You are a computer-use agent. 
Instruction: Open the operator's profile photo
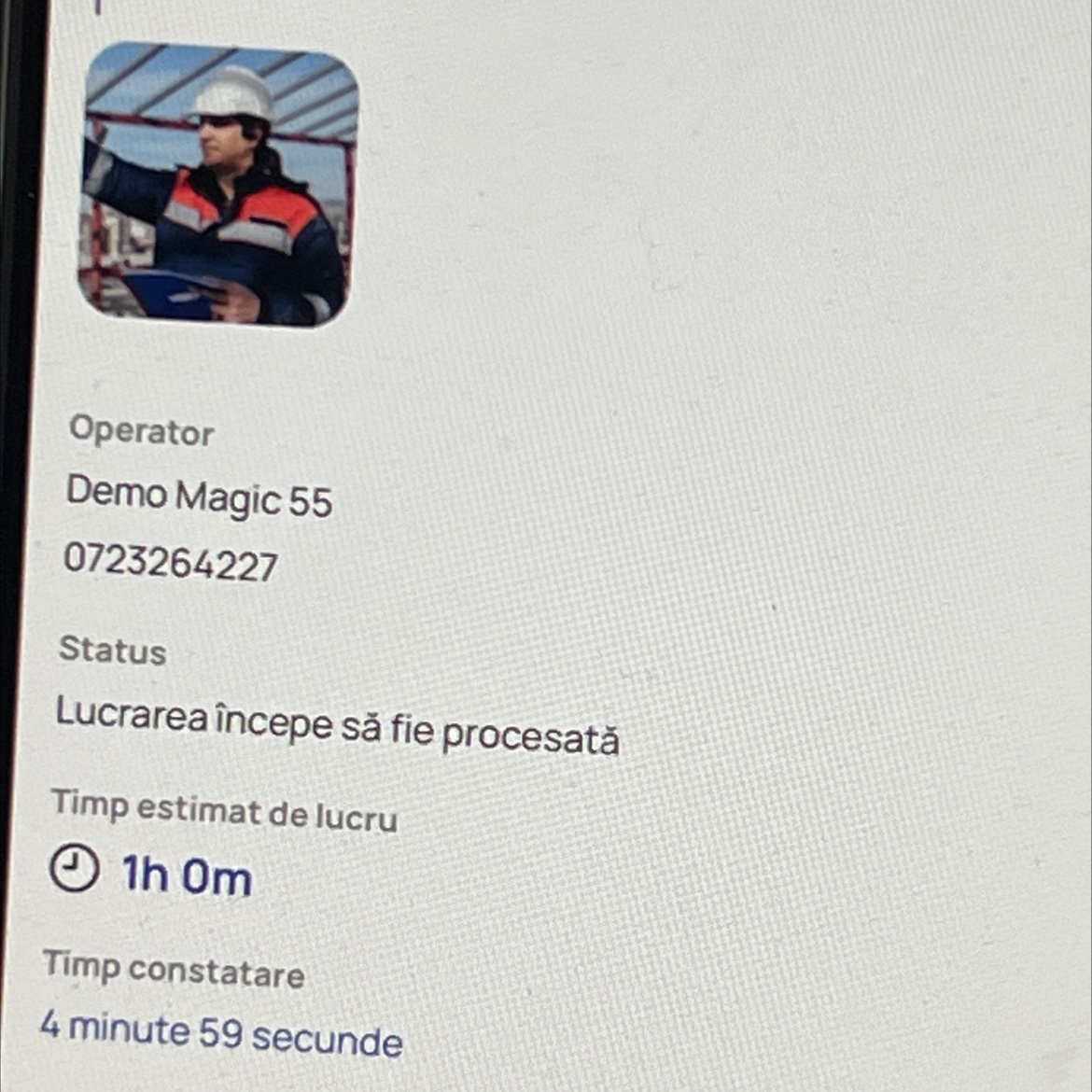tap(218, 185)
